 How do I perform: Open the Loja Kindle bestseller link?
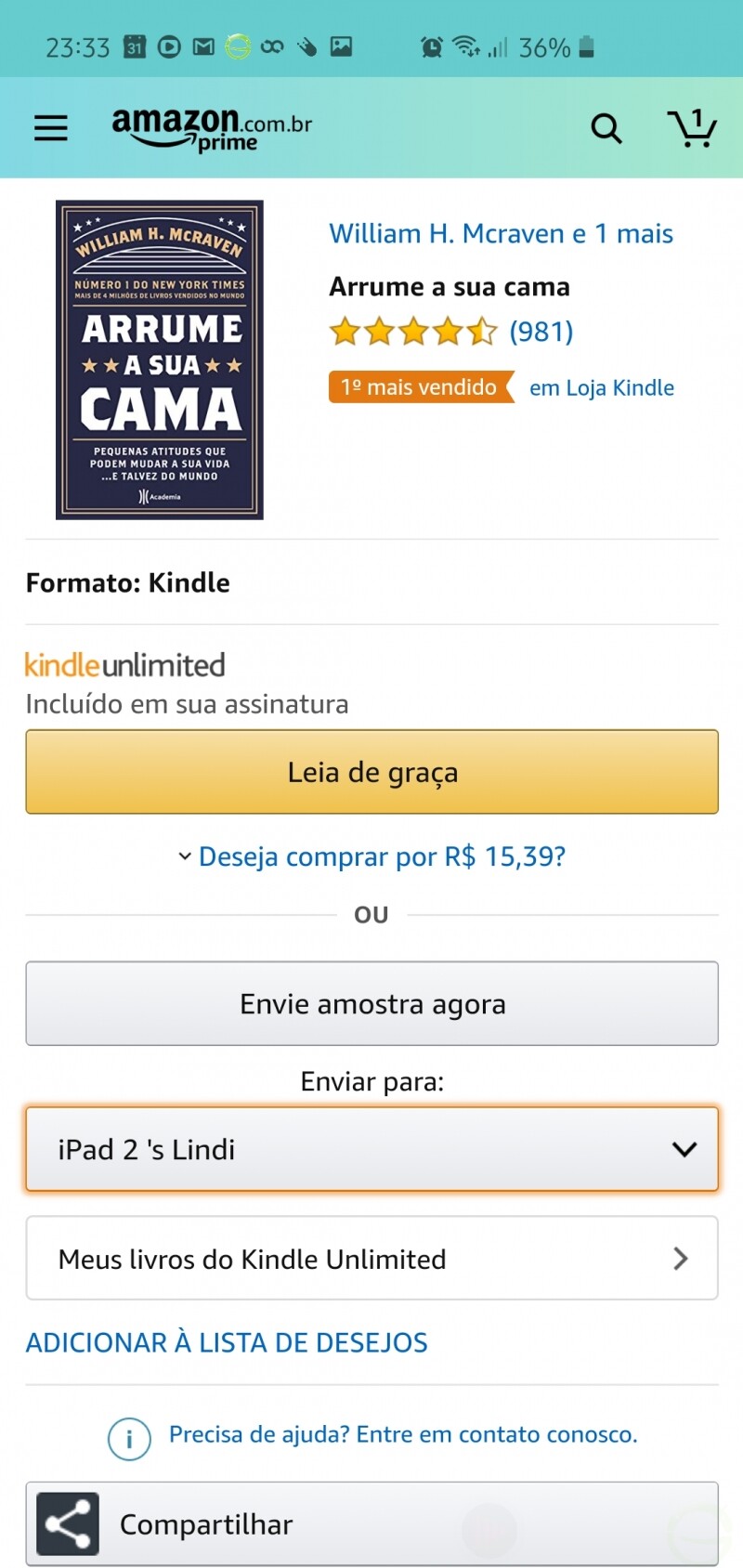pyautogui.click(x=601, y=388)
